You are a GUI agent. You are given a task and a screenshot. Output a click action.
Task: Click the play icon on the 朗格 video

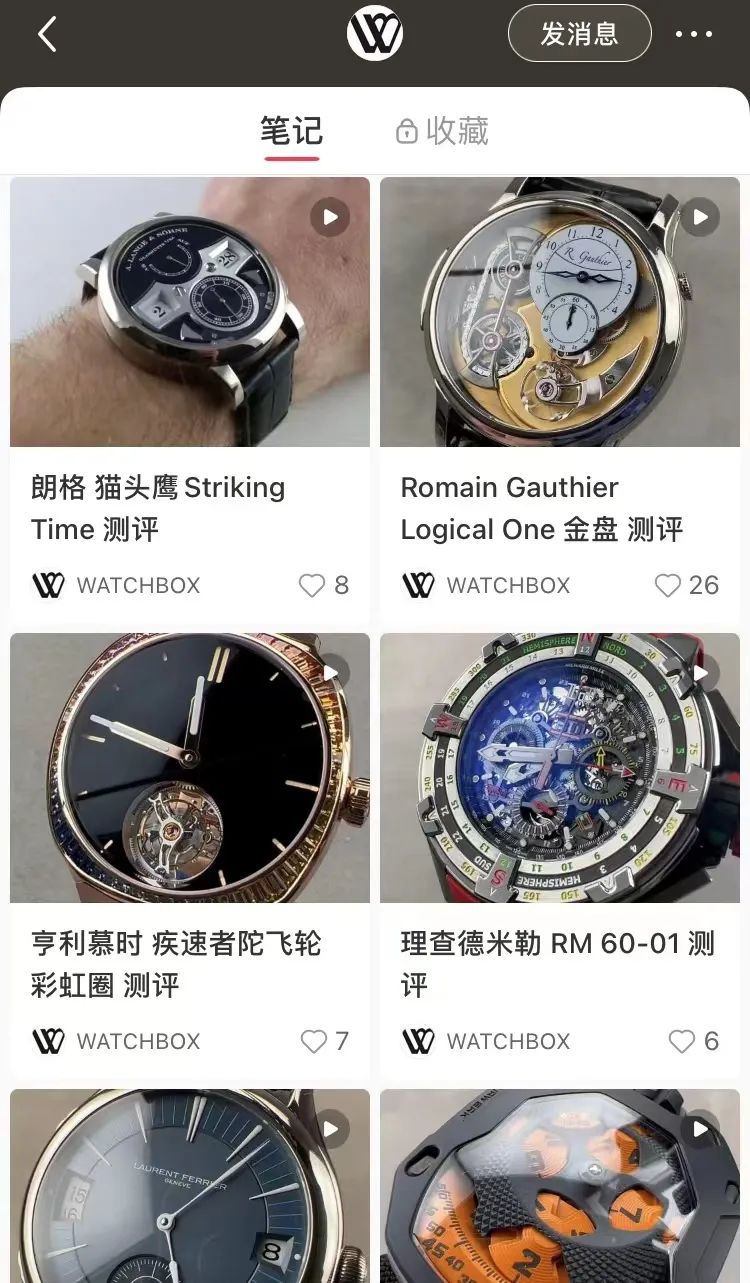click(331, 216)
